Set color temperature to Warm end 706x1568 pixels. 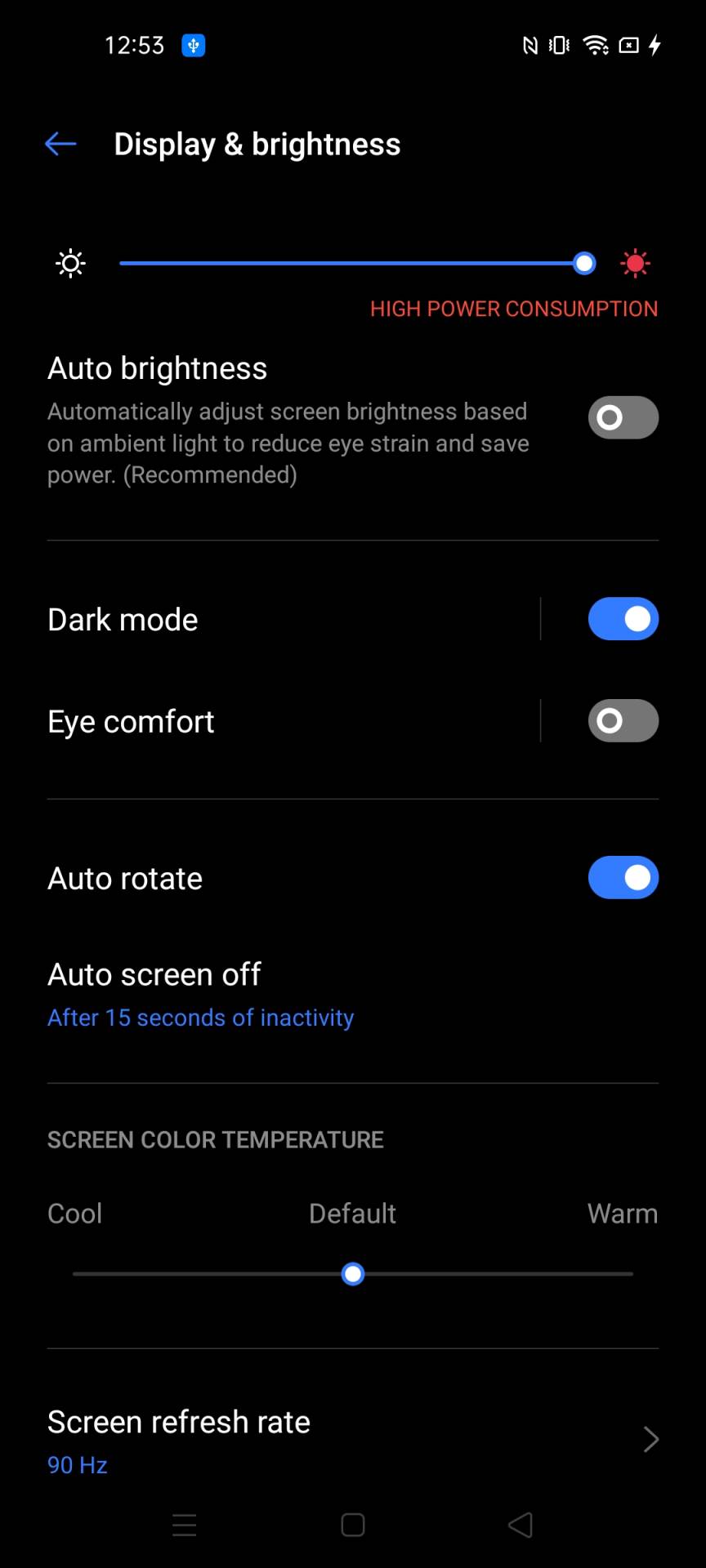click(x=631, y=1273)
